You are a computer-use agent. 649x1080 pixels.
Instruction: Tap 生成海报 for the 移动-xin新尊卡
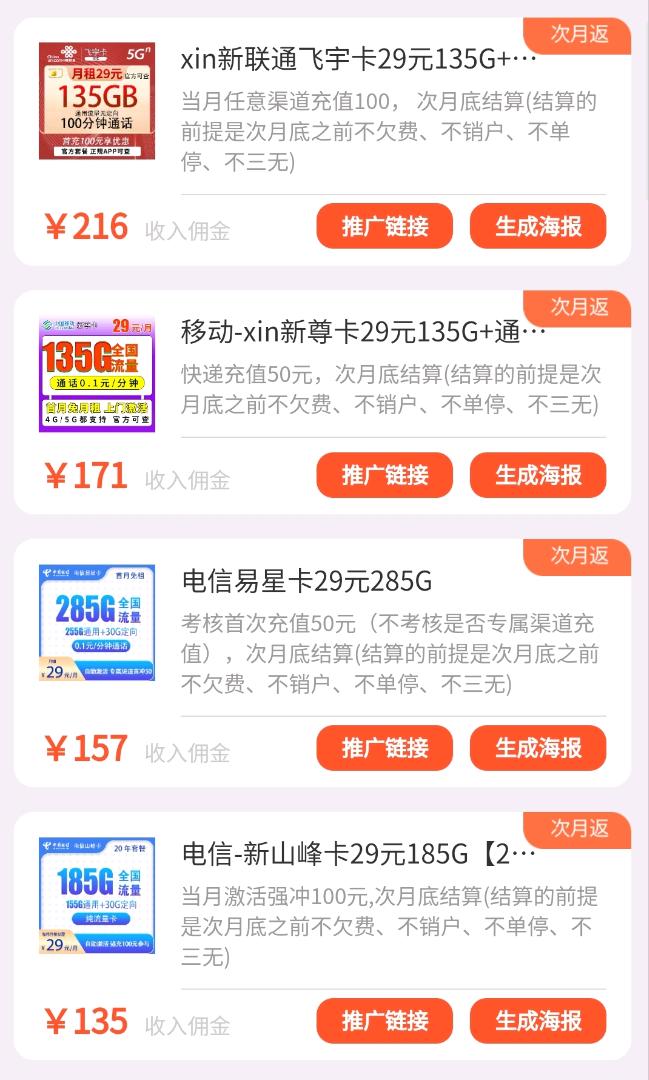pos(538,475)
